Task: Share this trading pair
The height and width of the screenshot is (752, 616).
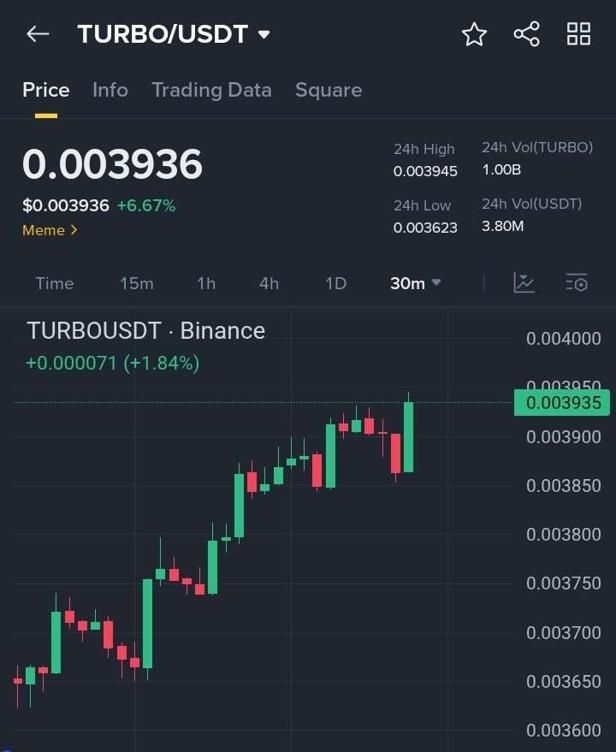Action: [526, 34]
